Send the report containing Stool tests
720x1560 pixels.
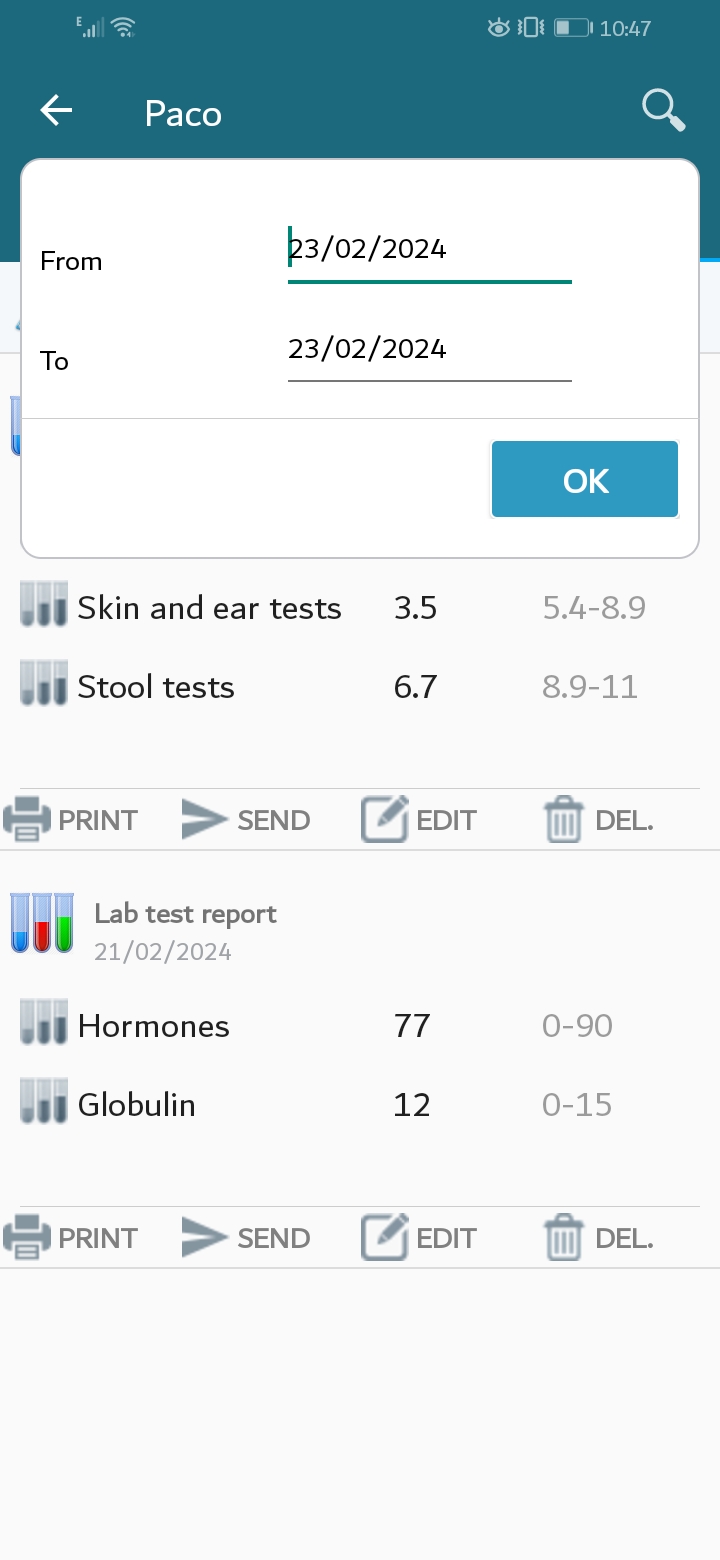pos(246,820)
